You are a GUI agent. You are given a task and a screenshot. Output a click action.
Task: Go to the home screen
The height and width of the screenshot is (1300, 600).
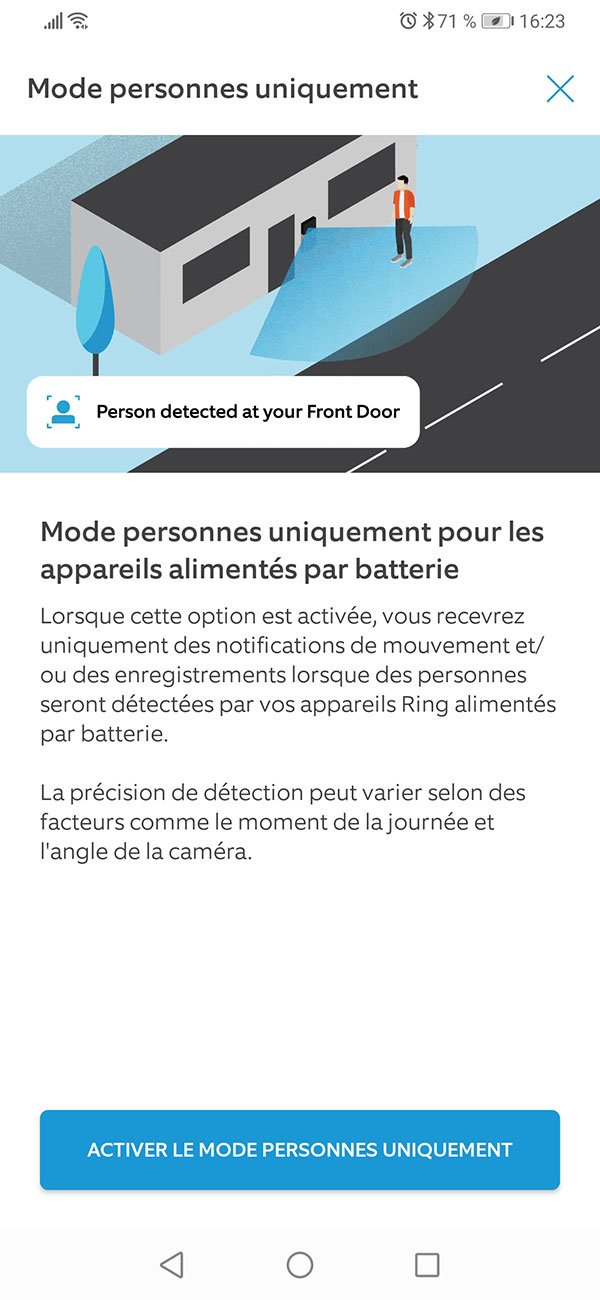(x=300, y=1265)
